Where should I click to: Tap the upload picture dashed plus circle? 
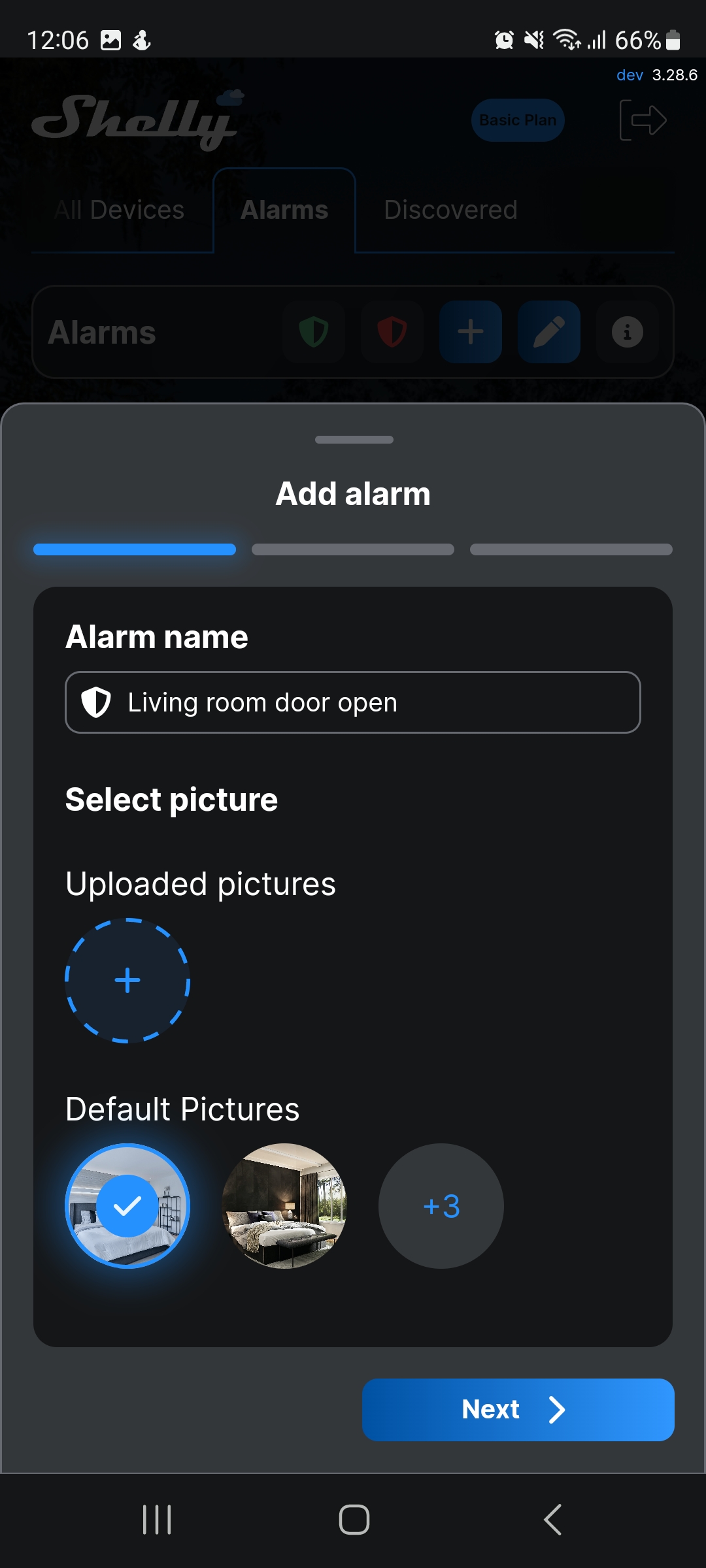point(127,979)
